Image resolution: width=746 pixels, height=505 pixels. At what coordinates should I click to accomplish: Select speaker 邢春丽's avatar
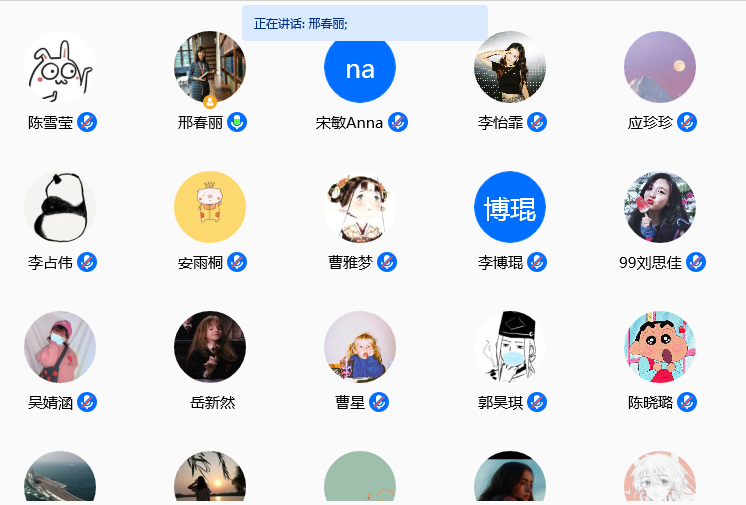pyautogui.click(x=210, y=67)
